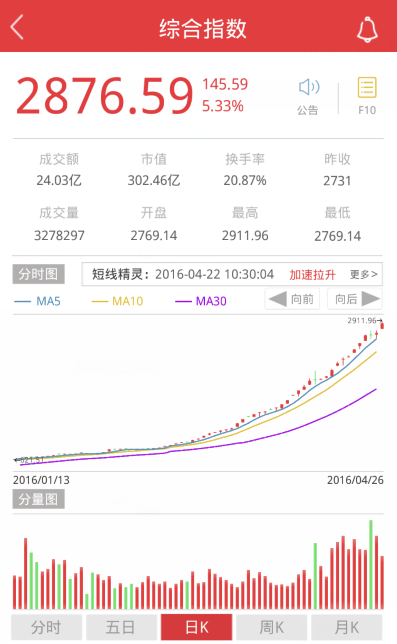Open F10 company info
This screenshot has width=397, height=644.
[x=367, y=96]
